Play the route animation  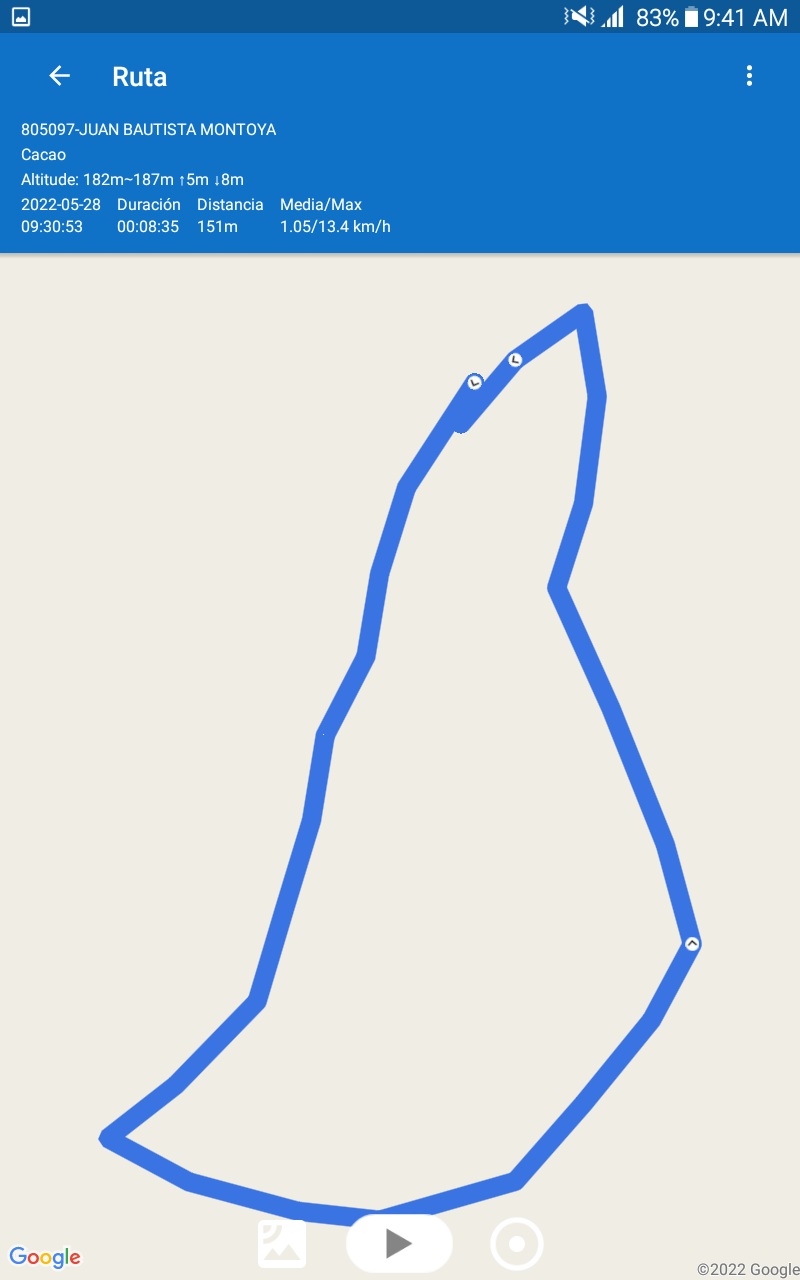coord(399,1243)
